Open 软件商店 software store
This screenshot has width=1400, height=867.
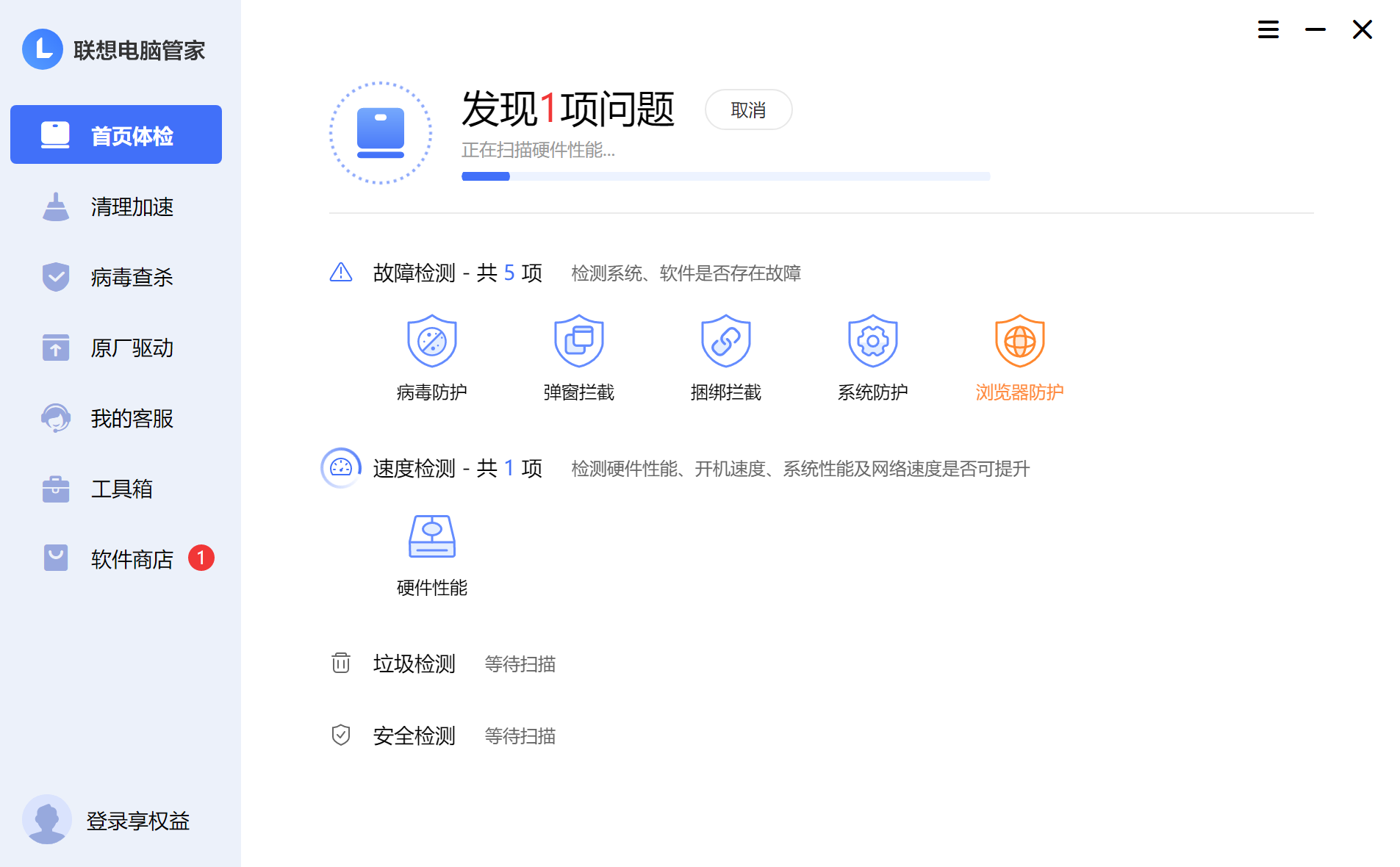click(x=116, y=559)
